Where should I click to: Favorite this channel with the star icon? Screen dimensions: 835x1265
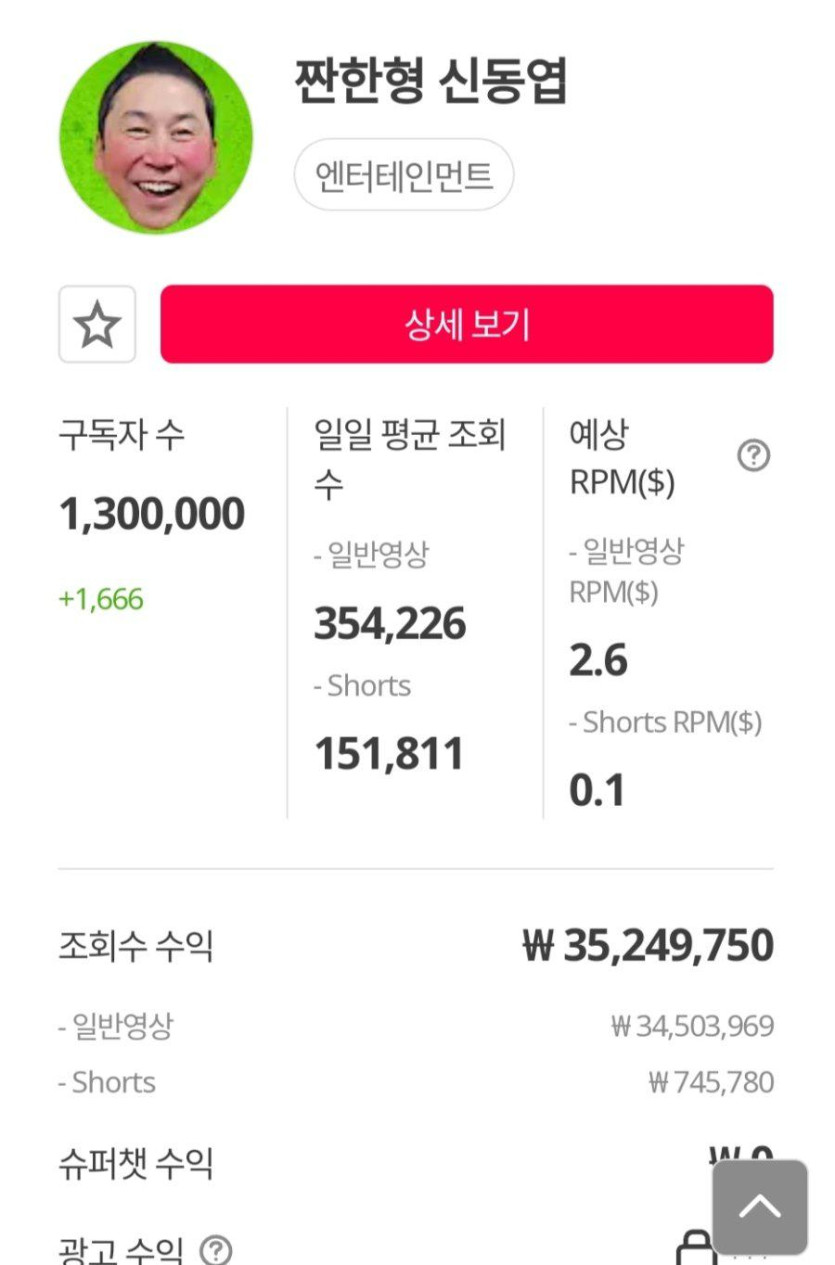[97, 324]
